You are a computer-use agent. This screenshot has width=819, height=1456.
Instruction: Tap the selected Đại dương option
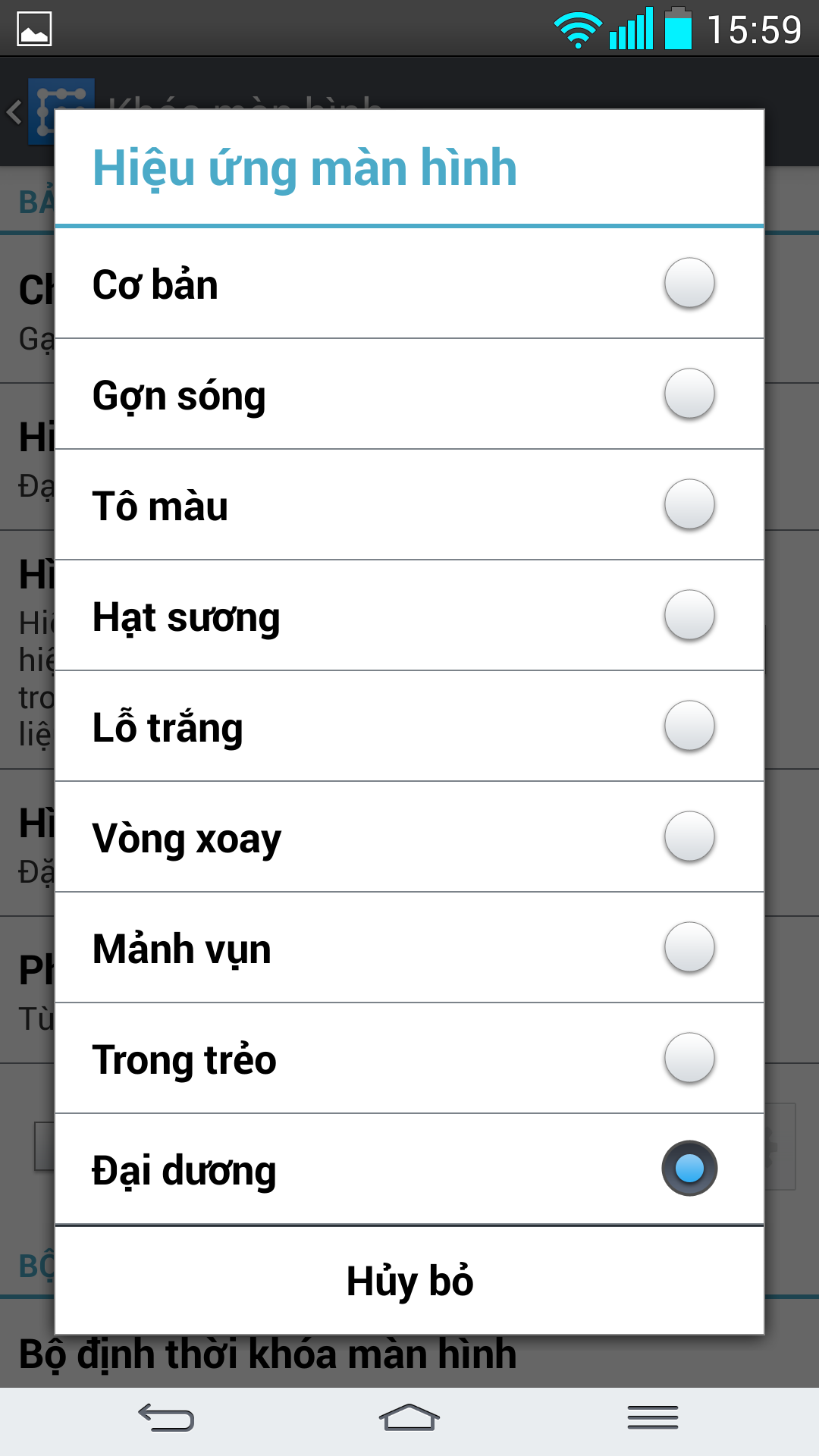409,1169
